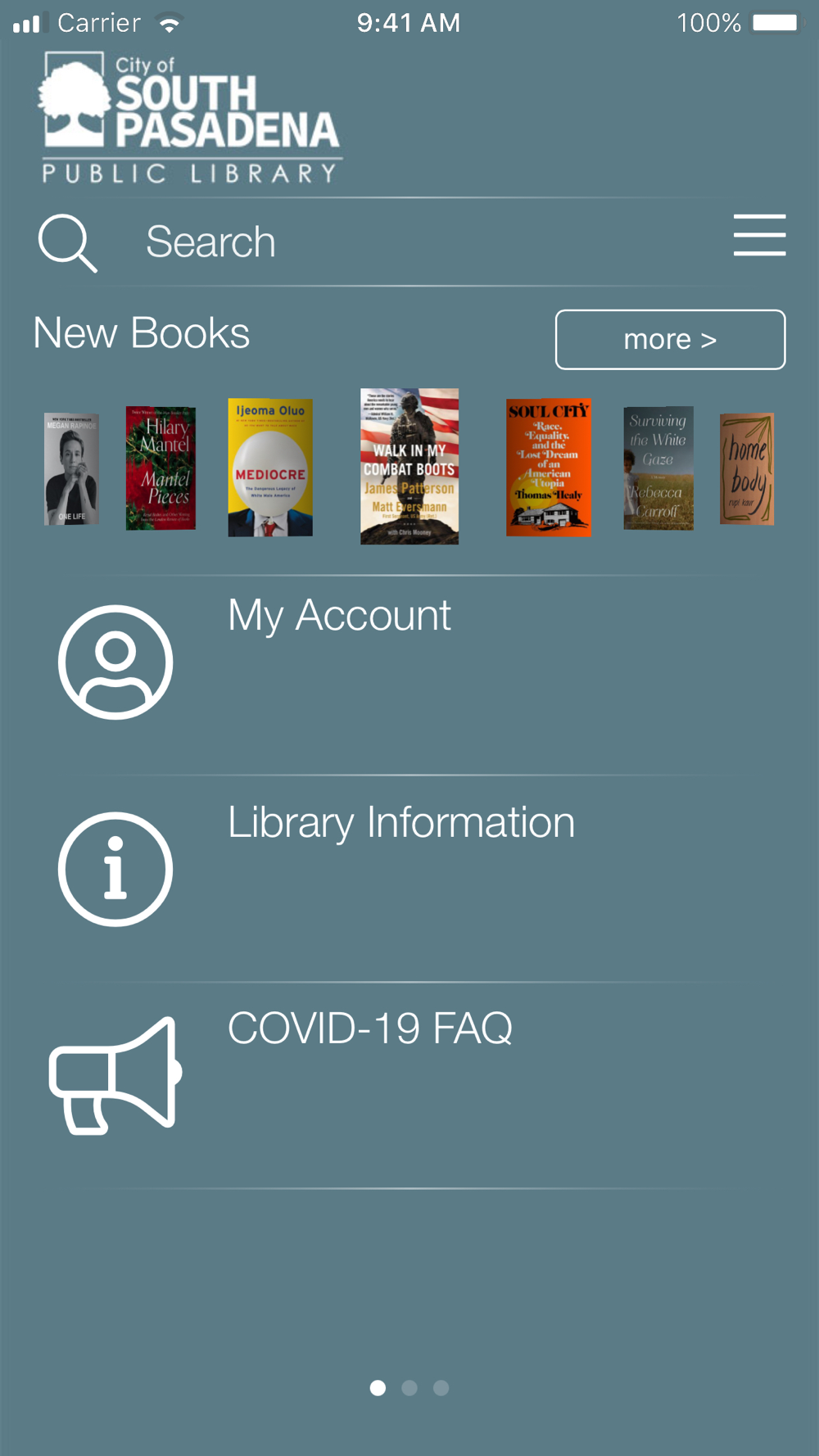Open the Home Body book cover
The height and width of the screenshot is (1456, 819).
tap(747, 468)
